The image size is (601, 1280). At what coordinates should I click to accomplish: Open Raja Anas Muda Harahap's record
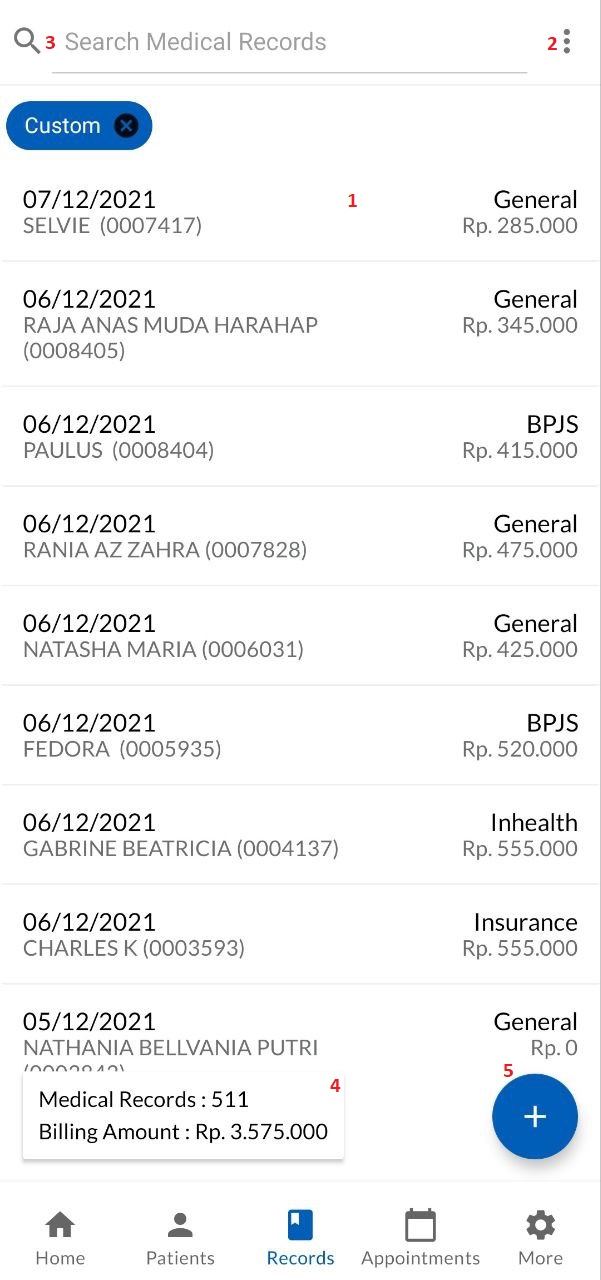click(300, 324)
